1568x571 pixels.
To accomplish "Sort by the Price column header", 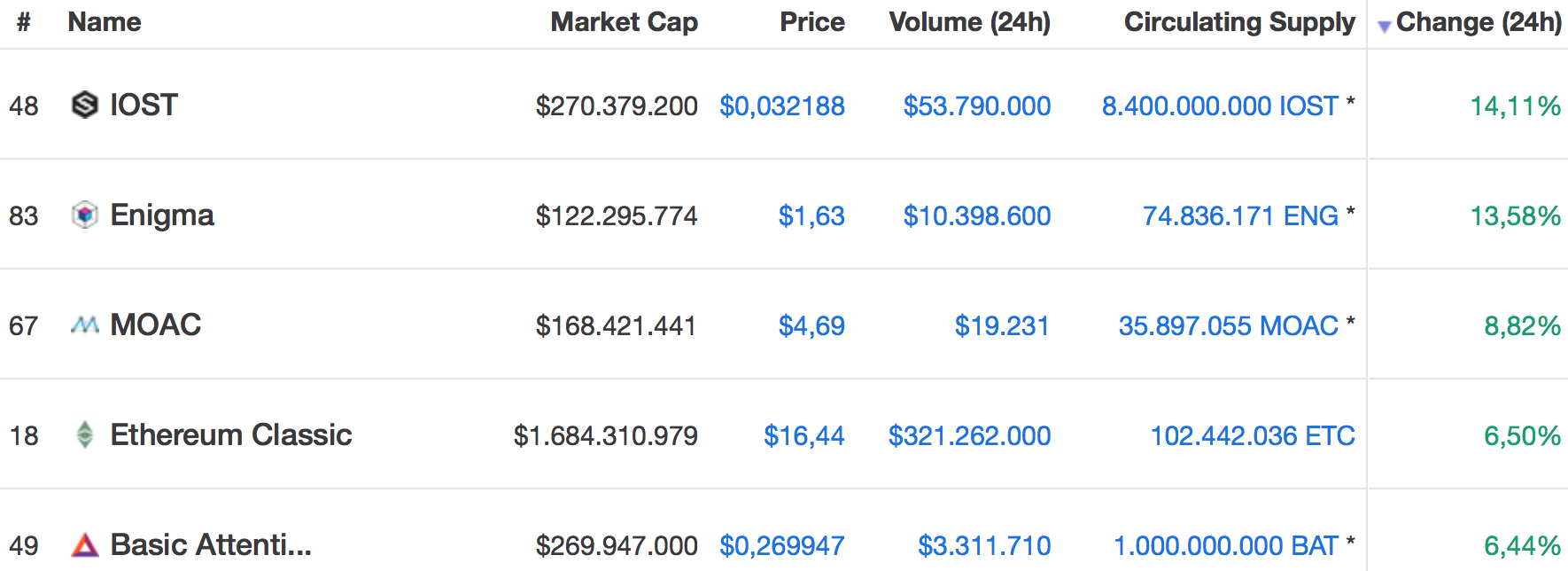I will tap(811, 22).
